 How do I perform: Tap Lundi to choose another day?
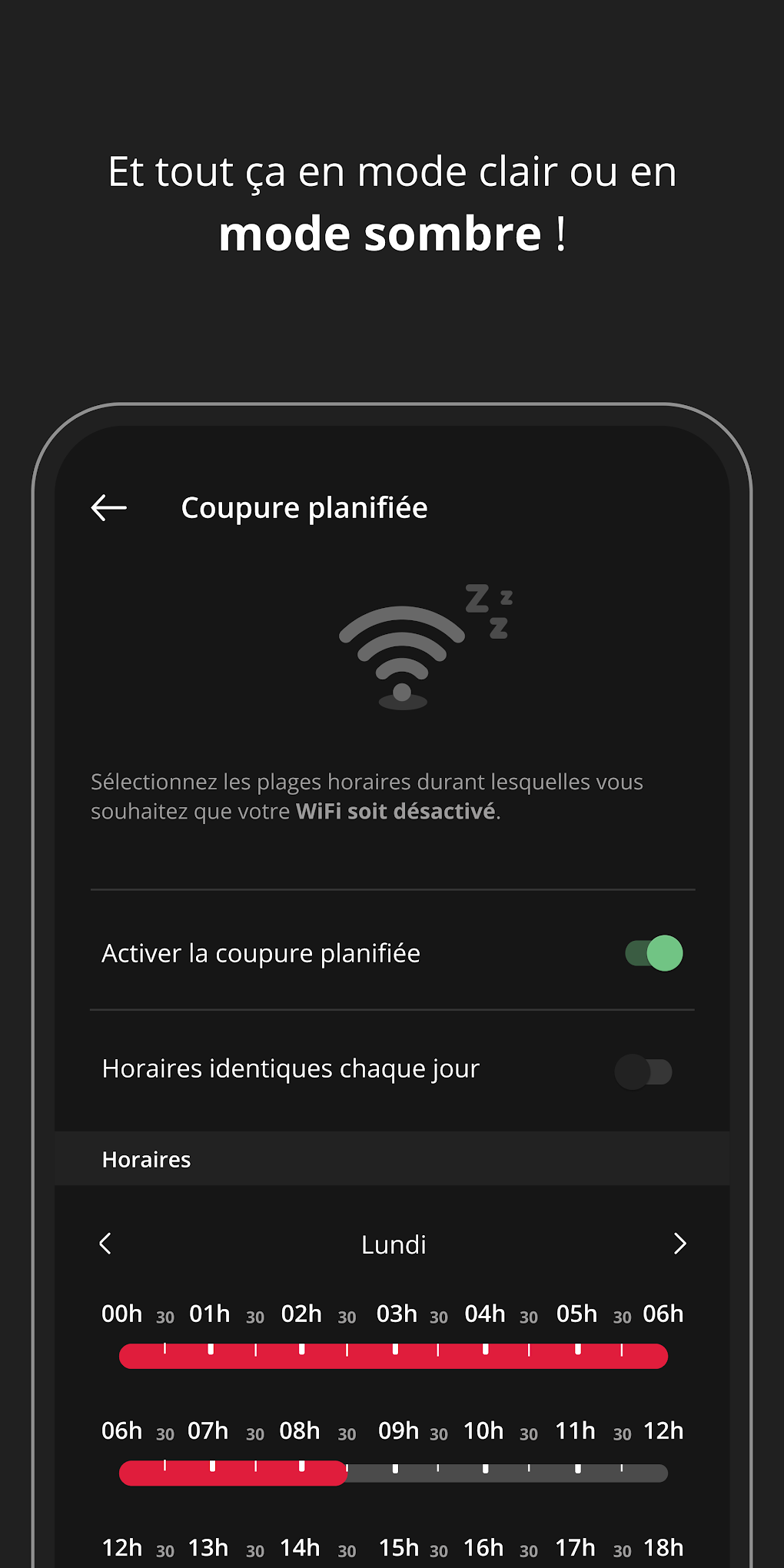coord(394,1244)
